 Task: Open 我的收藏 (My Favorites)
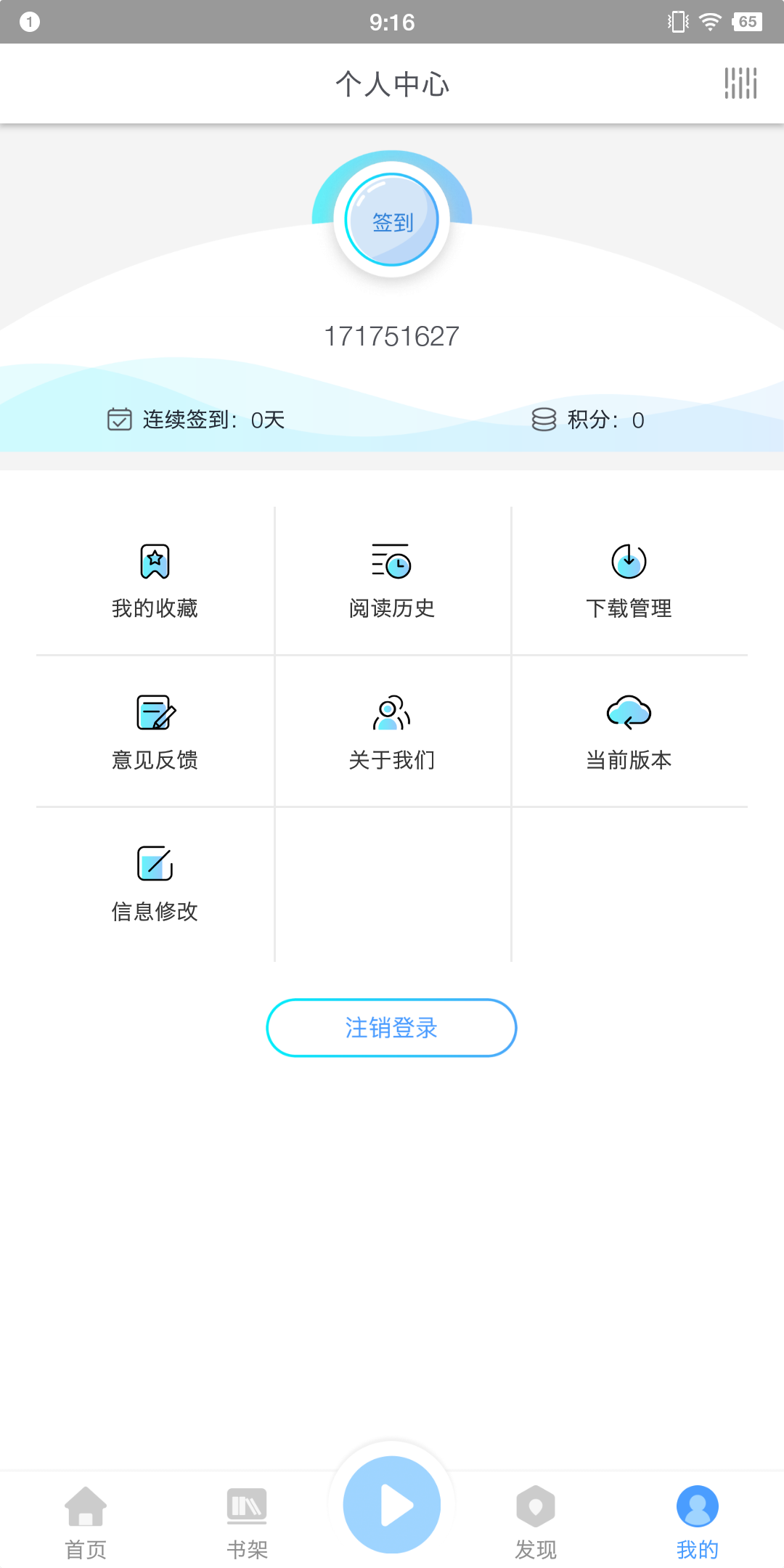pyautogui.click(x=155, y=581)
